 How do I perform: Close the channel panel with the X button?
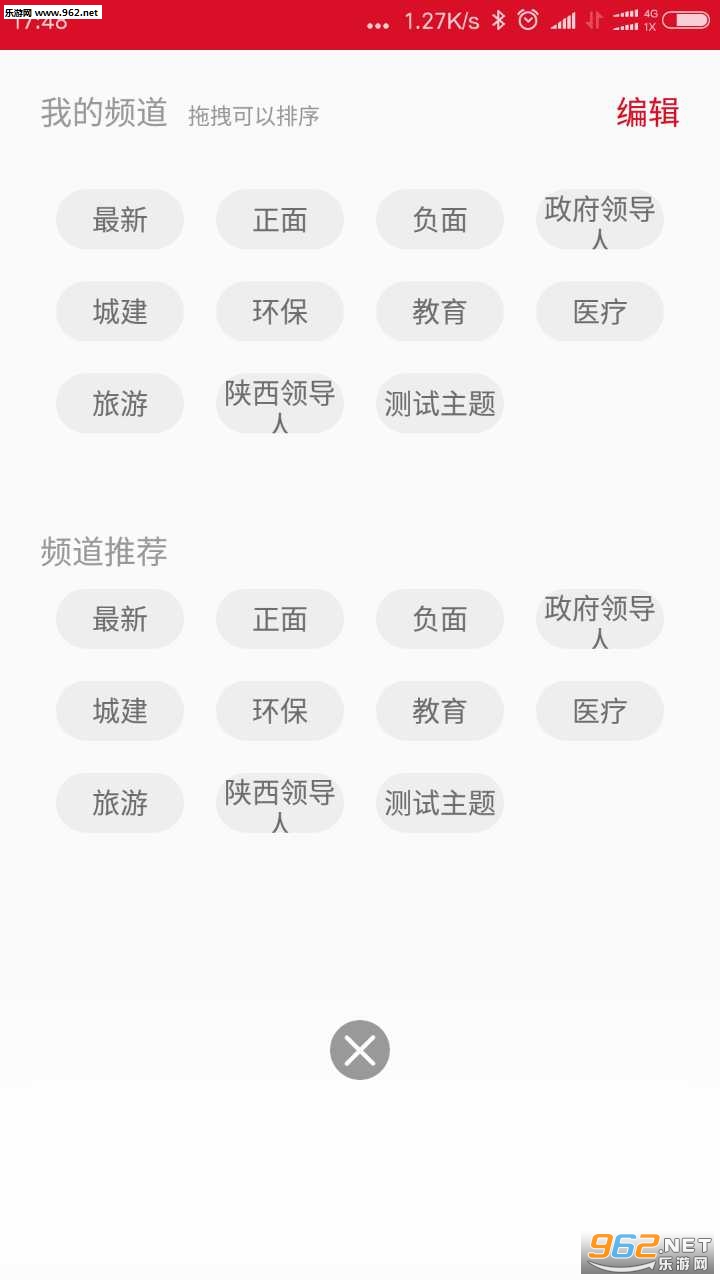click(x=360, y=1050)
